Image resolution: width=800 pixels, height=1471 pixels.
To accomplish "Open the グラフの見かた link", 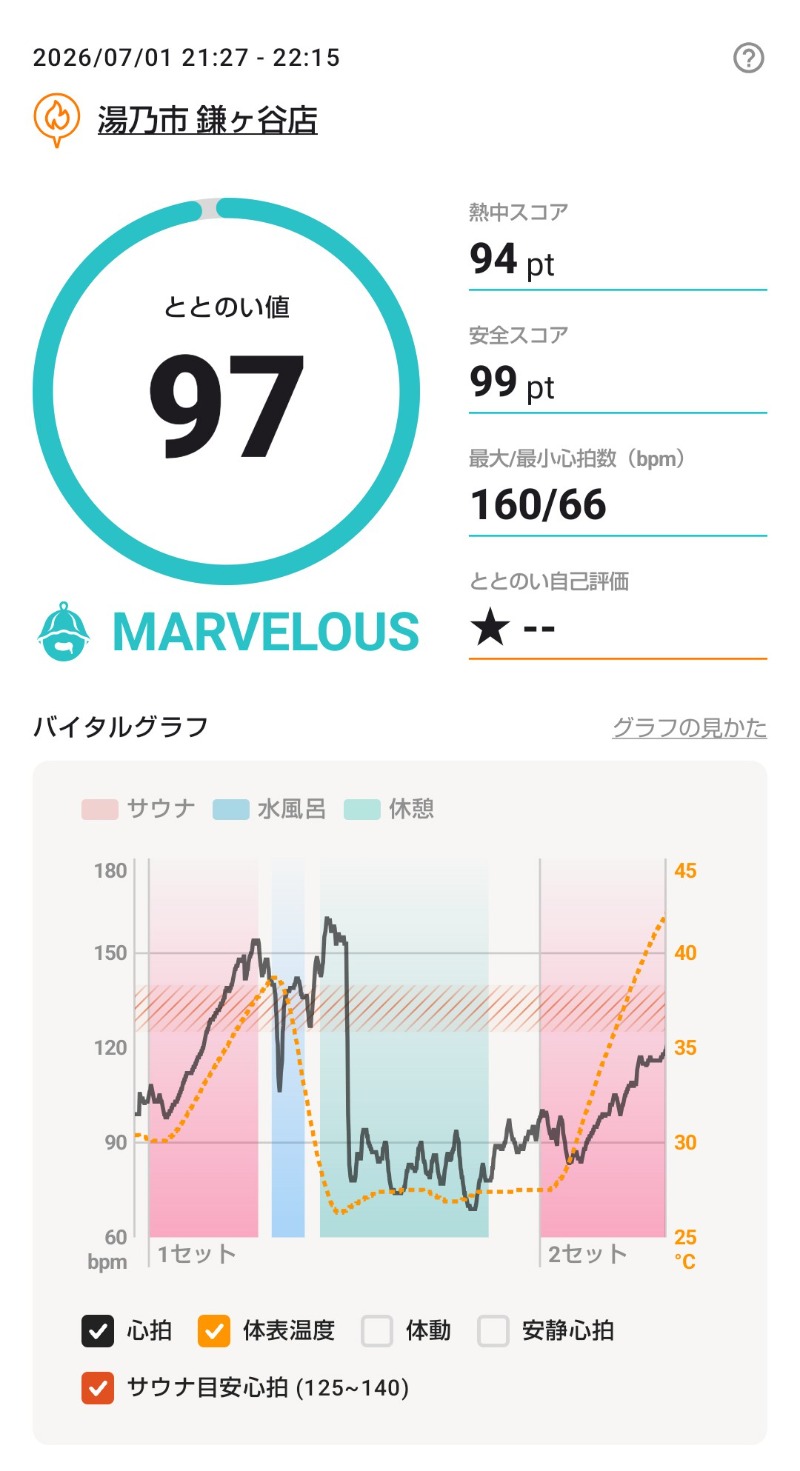I will [x=689, y=727].
